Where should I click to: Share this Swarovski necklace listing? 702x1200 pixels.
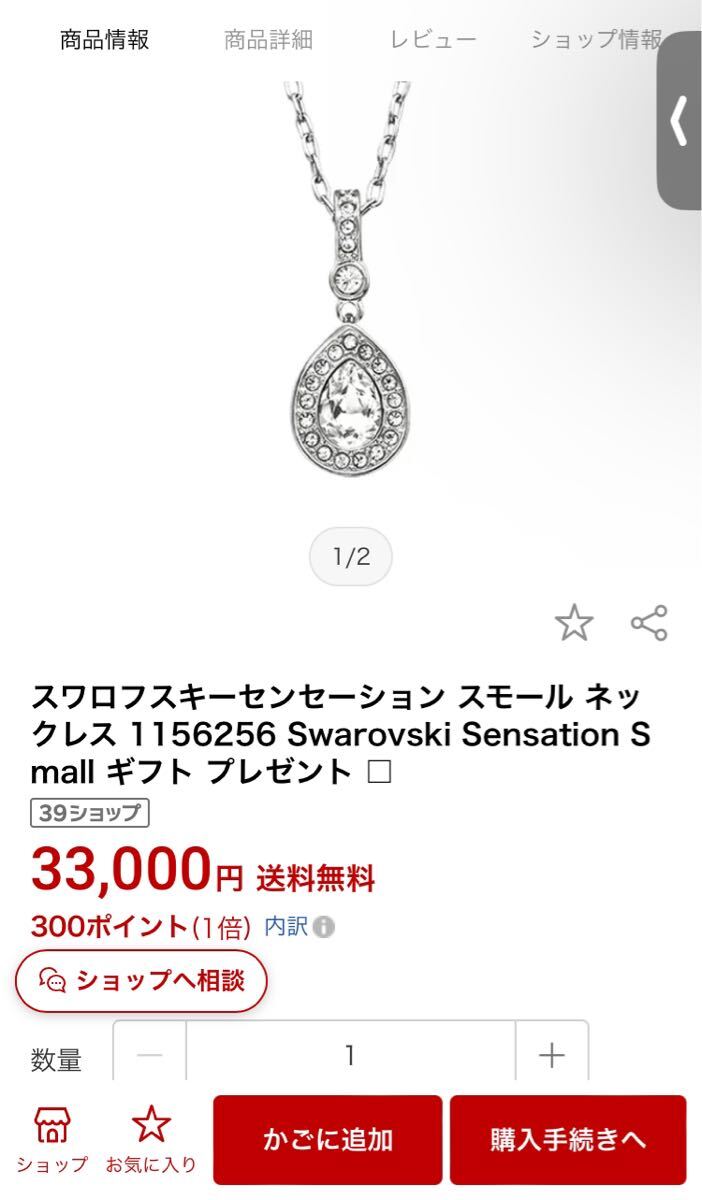tap(649, 623)
